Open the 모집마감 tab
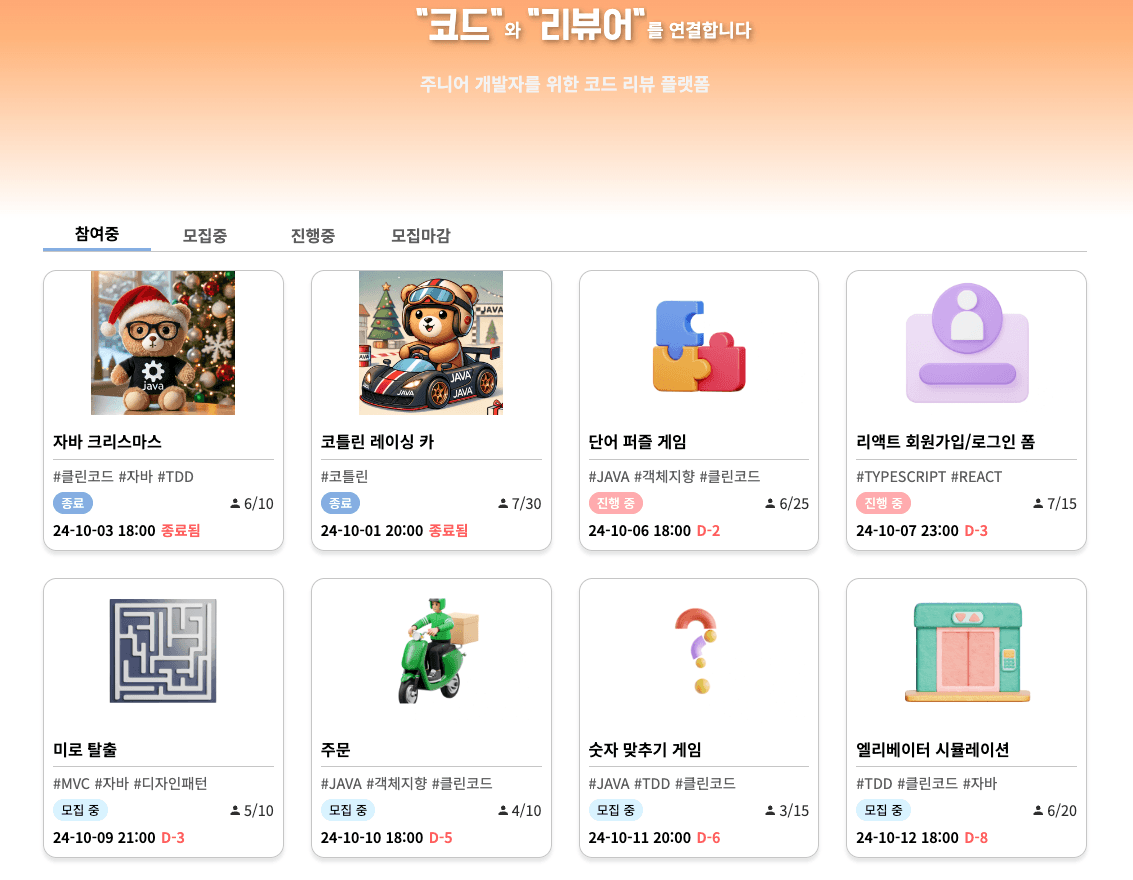This screenshot has height=880, width=1133. 421,236
